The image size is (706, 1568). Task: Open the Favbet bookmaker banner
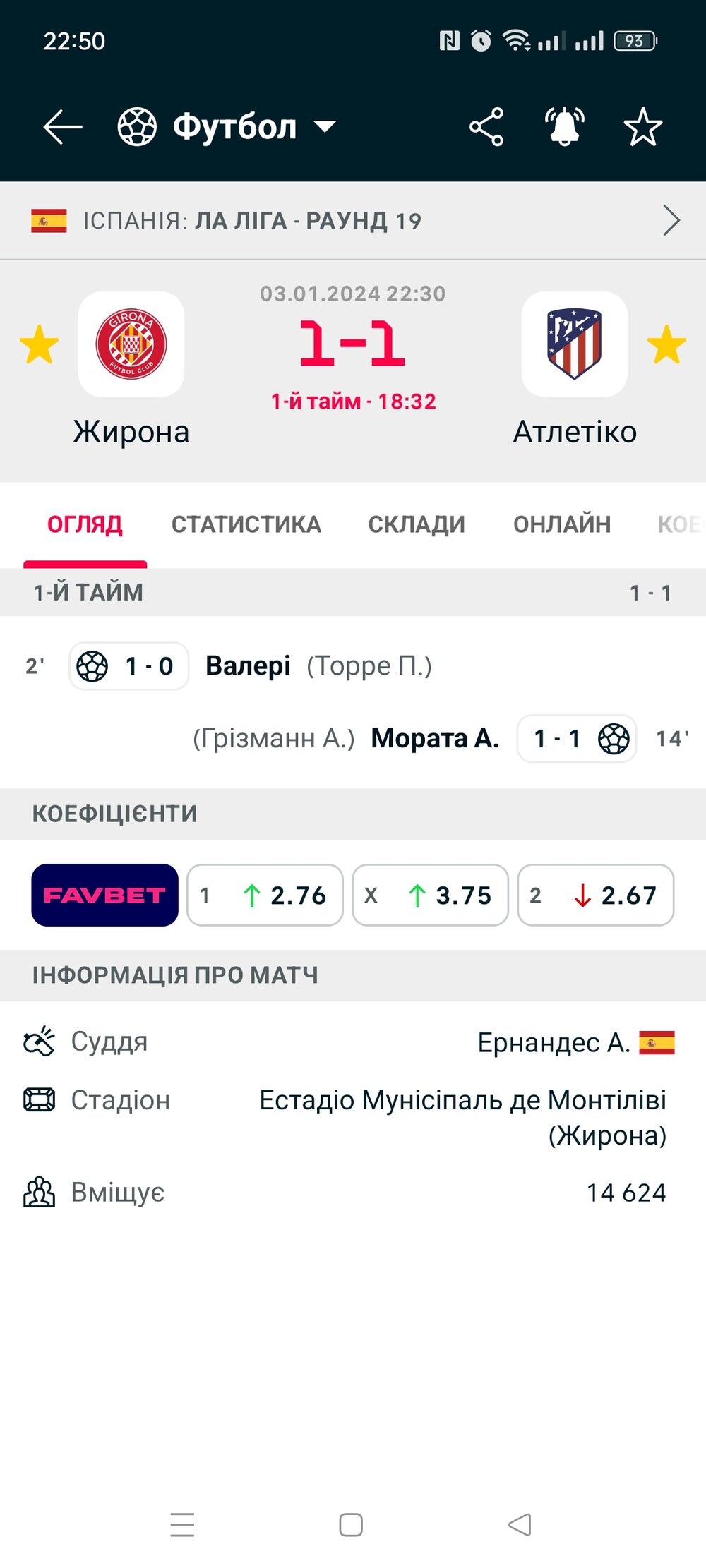104,895
